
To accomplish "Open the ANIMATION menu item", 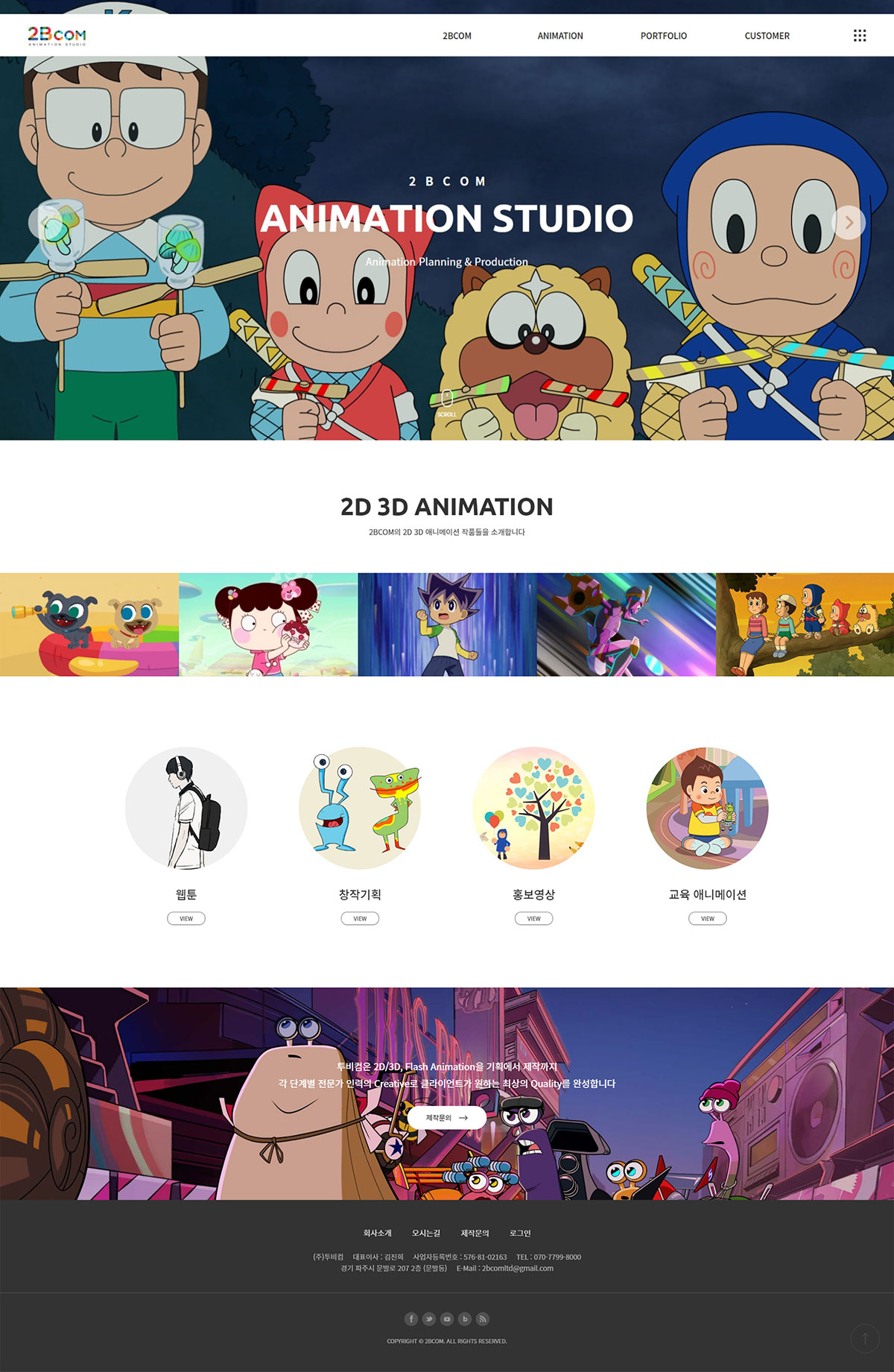I will [560, 36].
